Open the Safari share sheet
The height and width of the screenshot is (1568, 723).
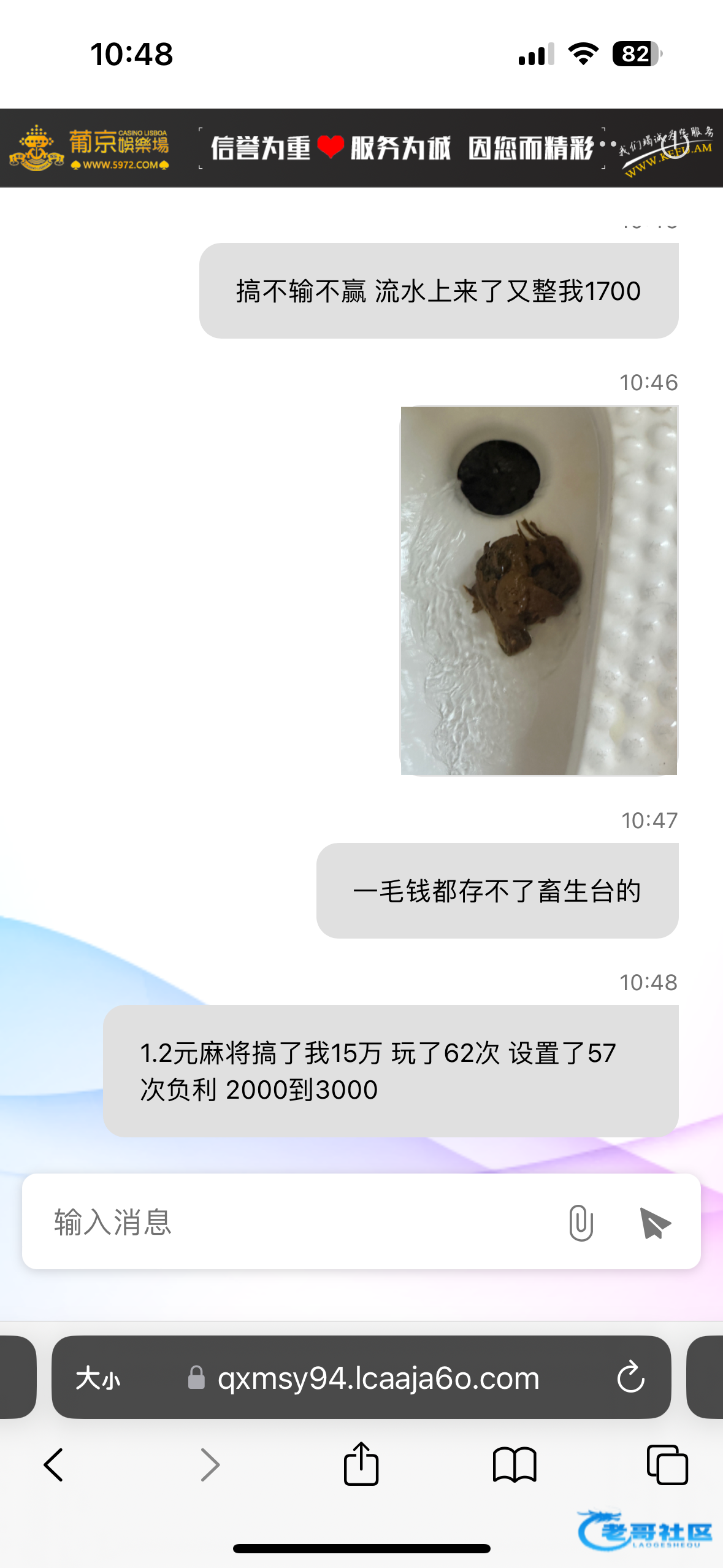coord(361,1464)
